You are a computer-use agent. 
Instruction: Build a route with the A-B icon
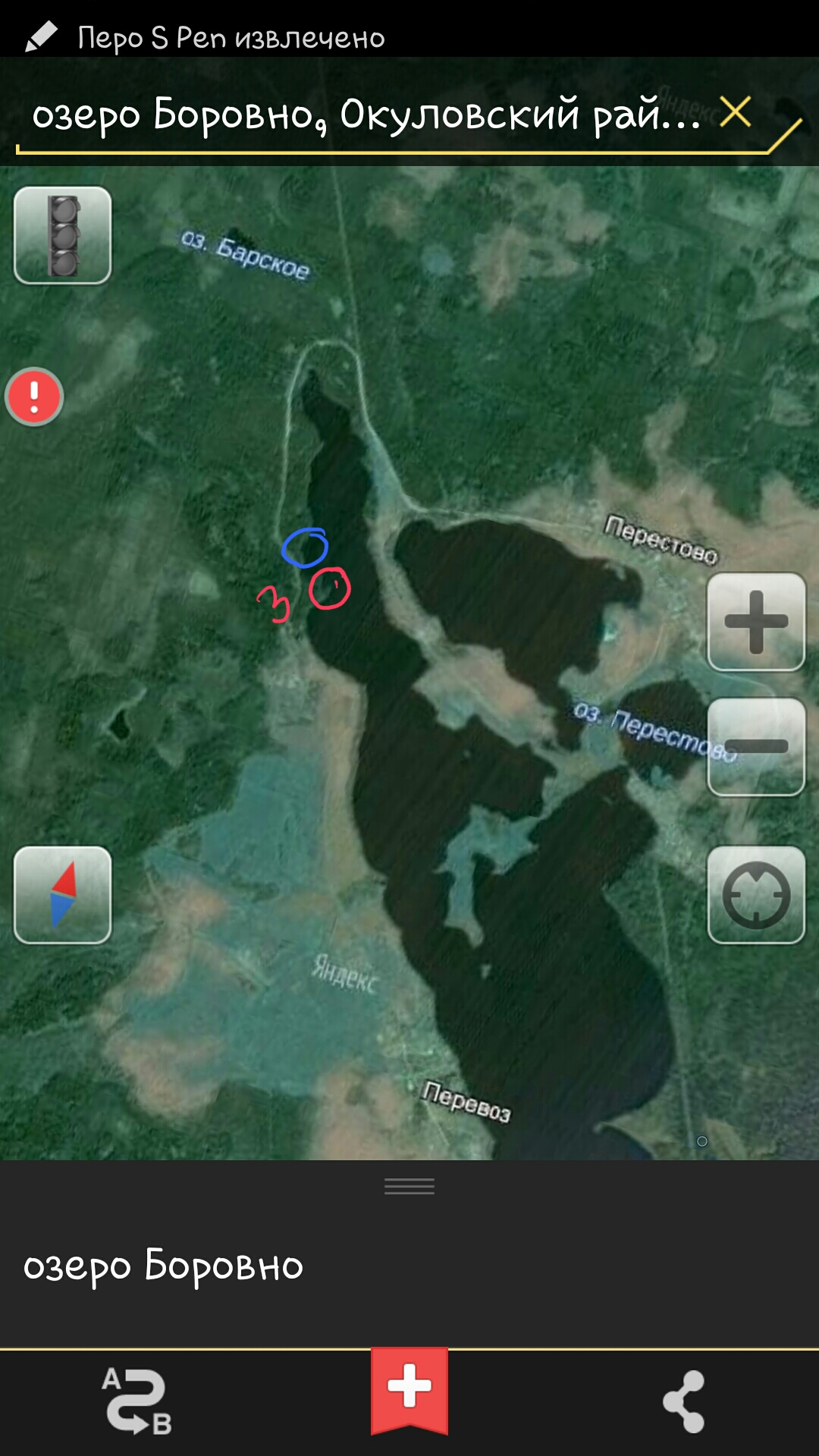(x=136, y=1401)
